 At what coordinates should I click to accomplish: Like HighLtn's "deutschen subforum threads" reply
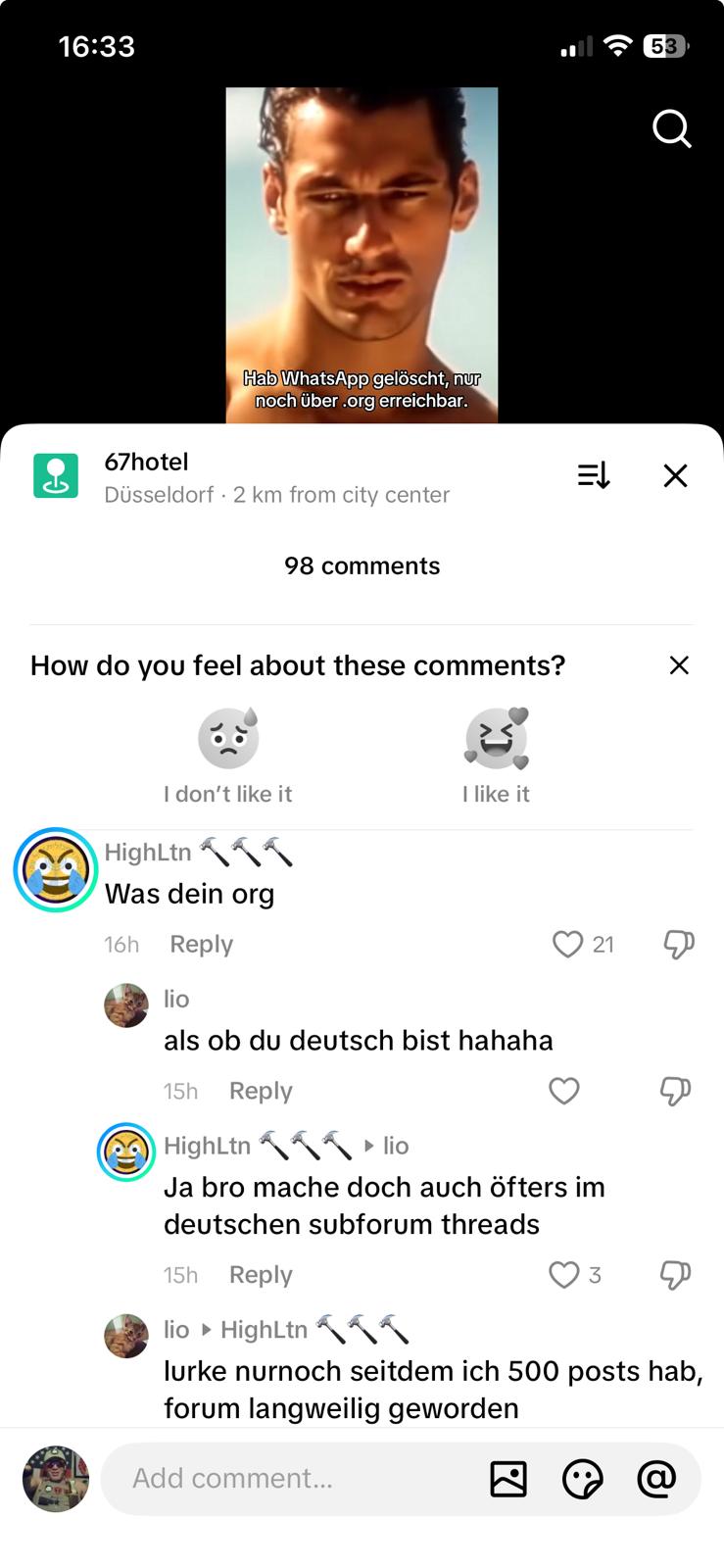point(564,1274)
